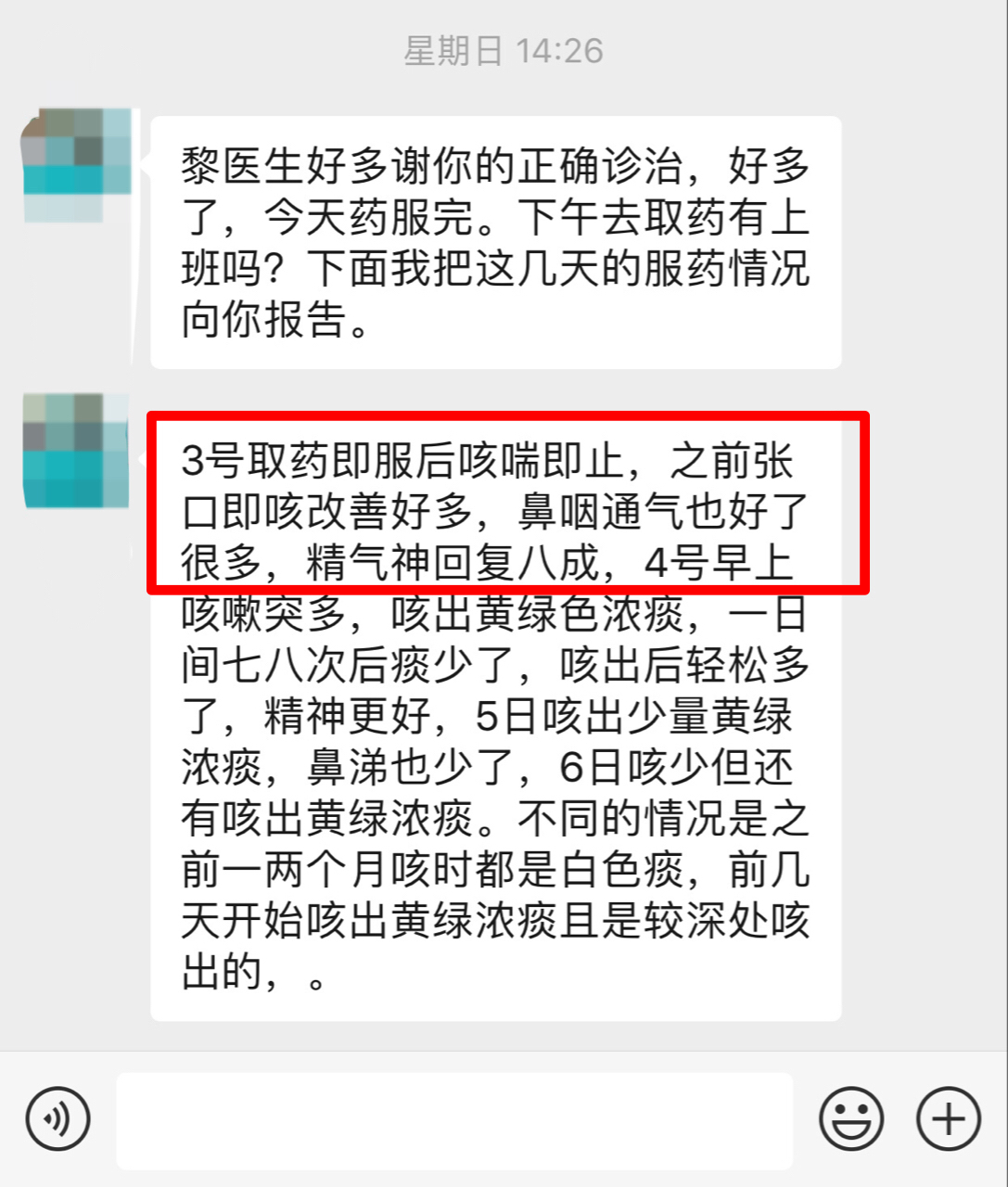Open avatar beside 黎医生好多谢 message
The width and height of the screenshot is (1008, 1187).
pyautogui.click(x=76, y=165)
